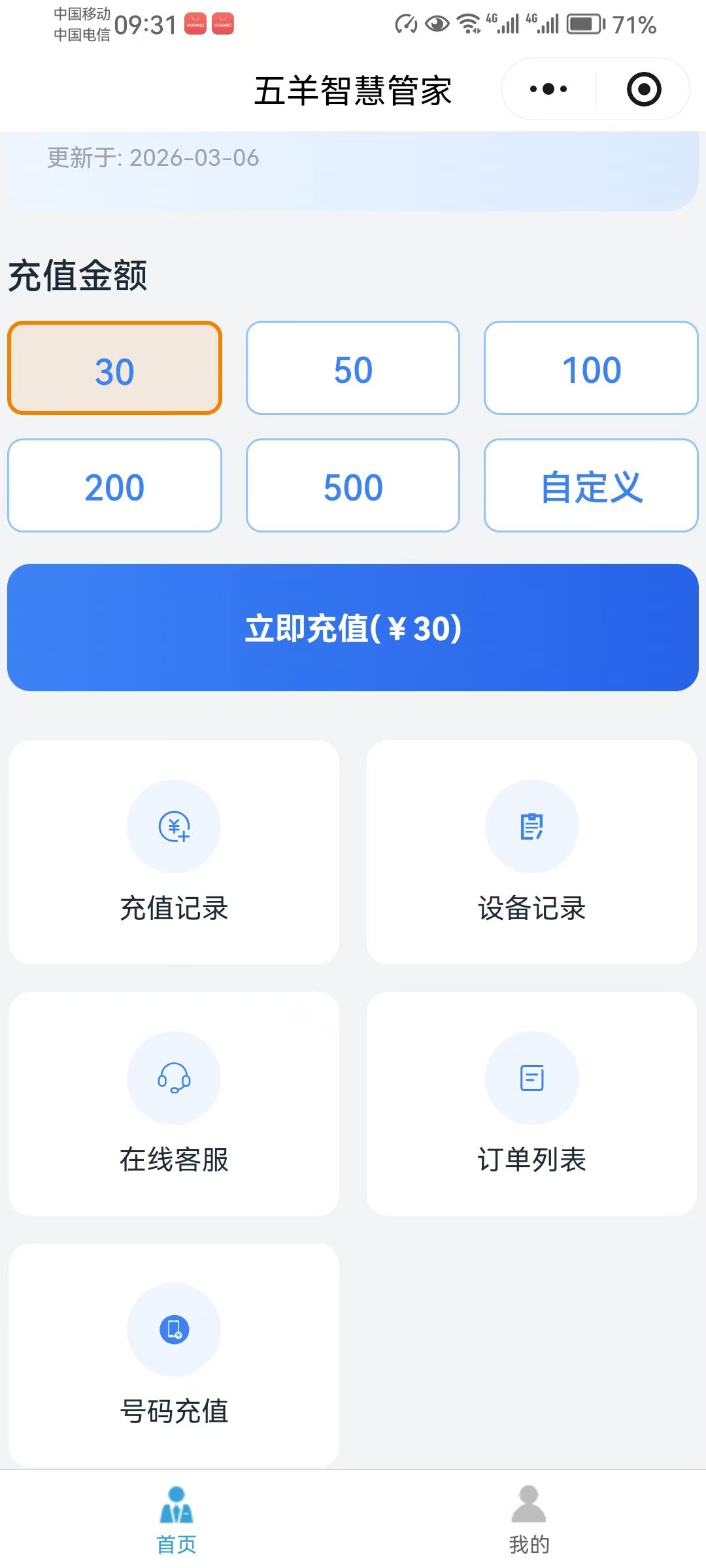
Task: Select the 50 yuan recharge amount
Action: (353, 368)
